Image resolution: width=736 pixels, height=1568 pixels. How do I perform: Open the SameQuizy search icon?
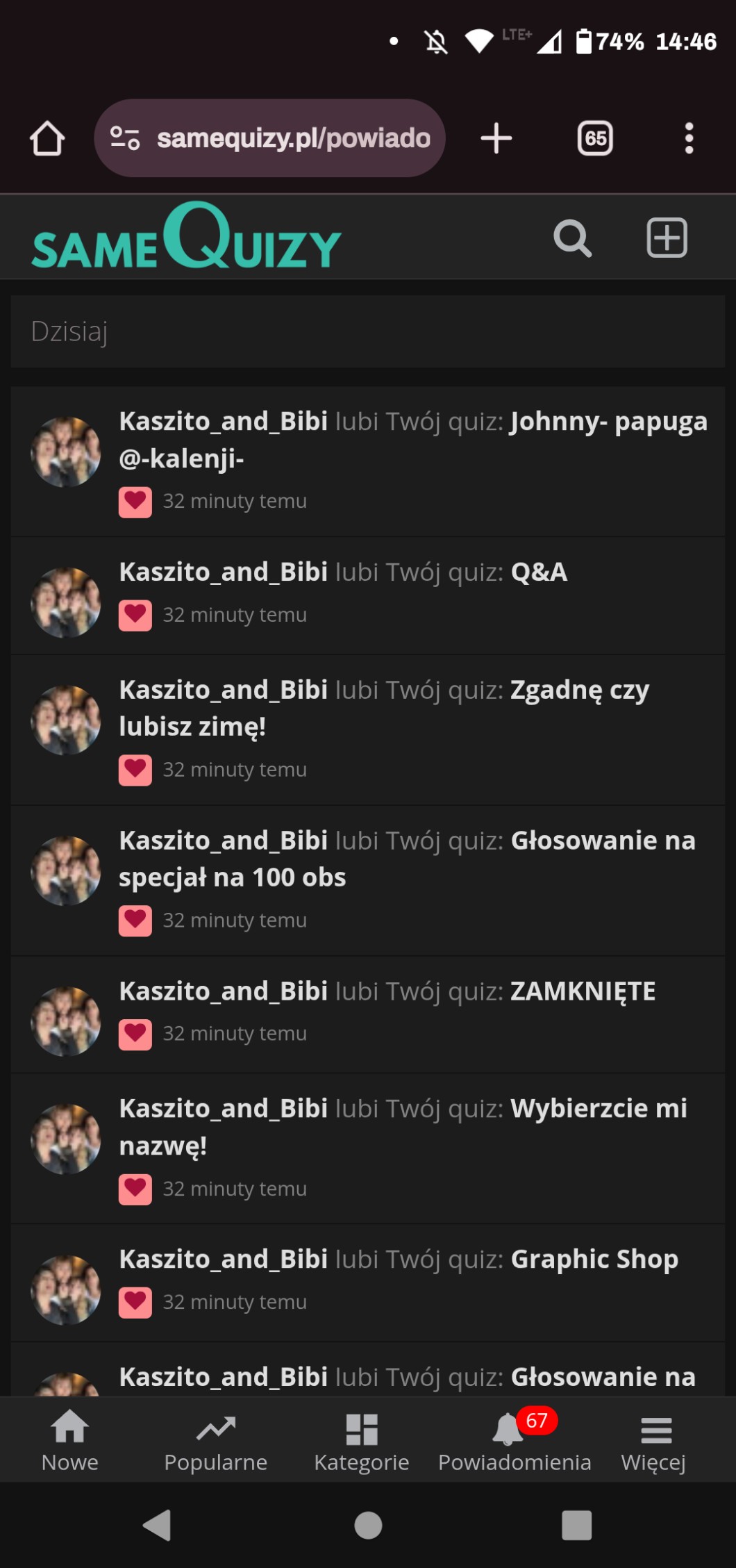pos(572,238)
